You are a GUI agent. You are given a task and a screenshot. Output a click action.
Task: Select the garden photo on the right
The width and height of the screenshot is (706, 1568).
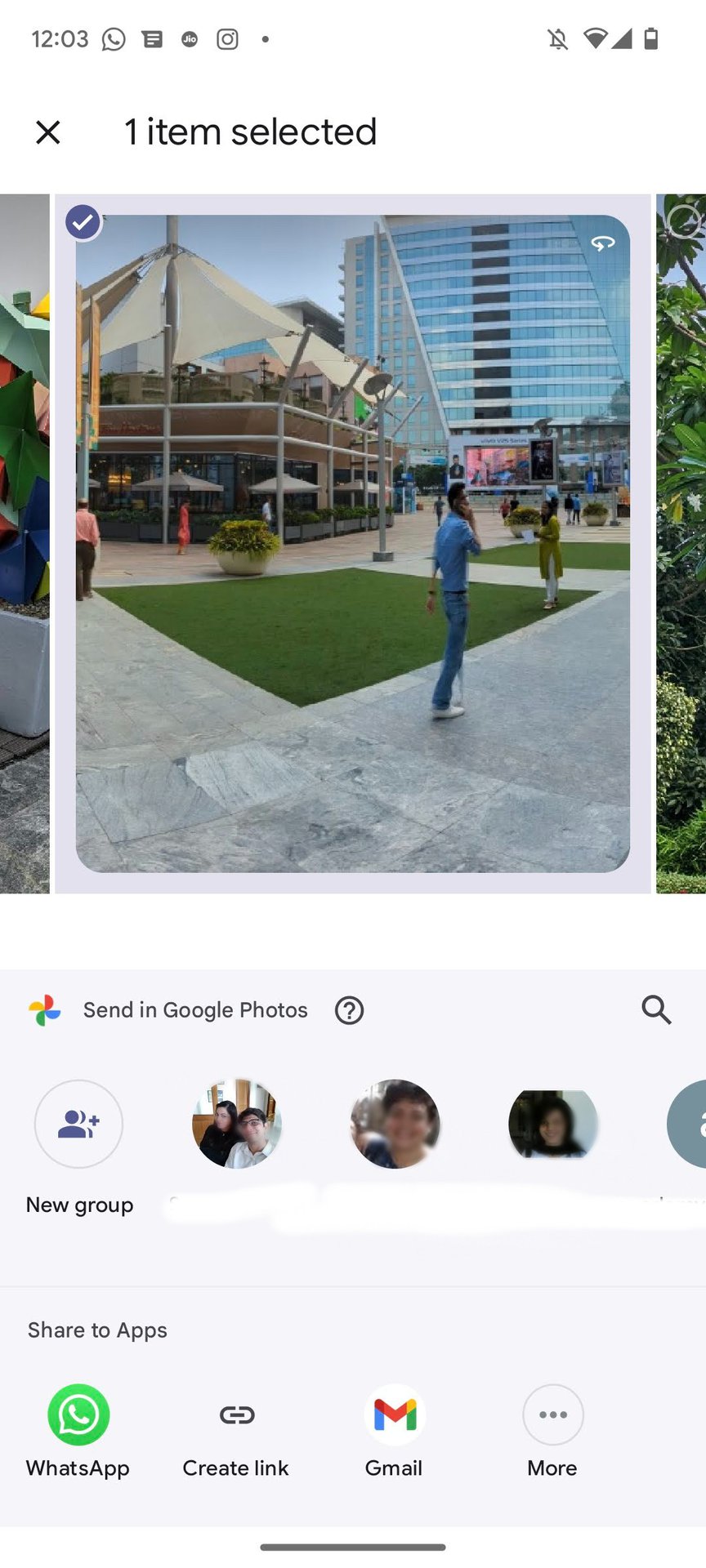point(682,220)
